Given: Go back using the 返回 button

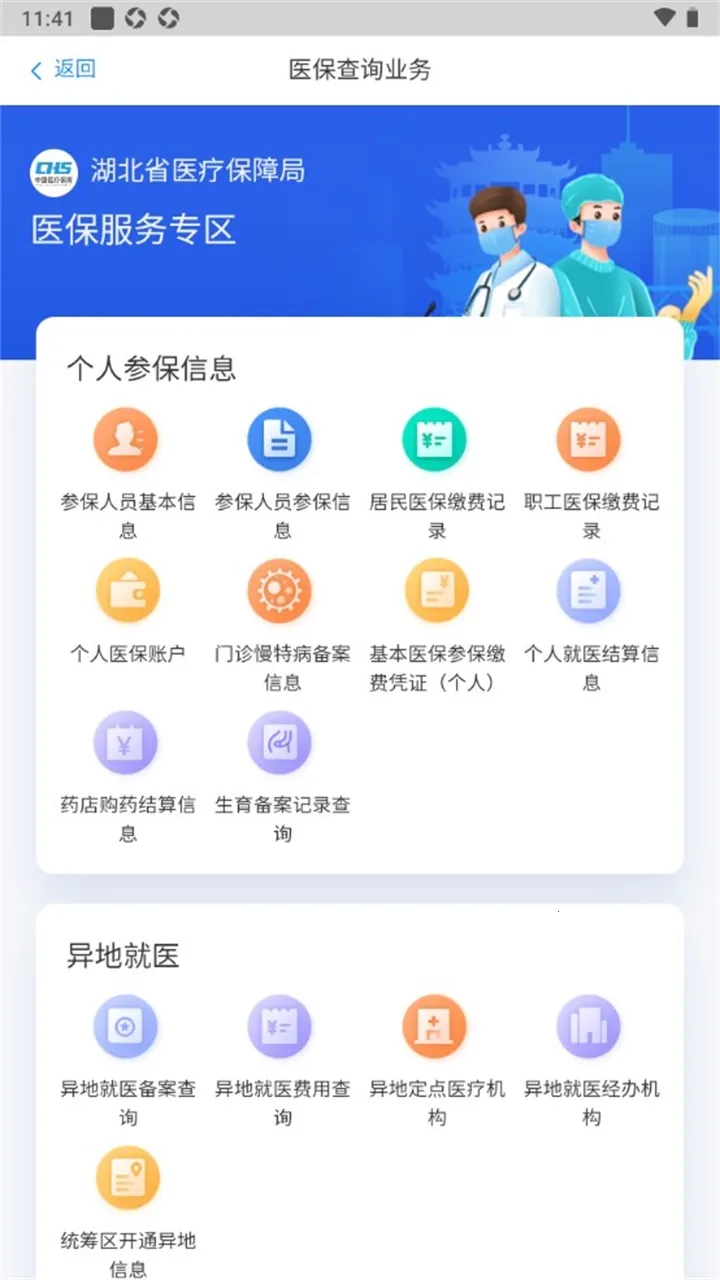Looking at the screenshot, I should (64, 69).
